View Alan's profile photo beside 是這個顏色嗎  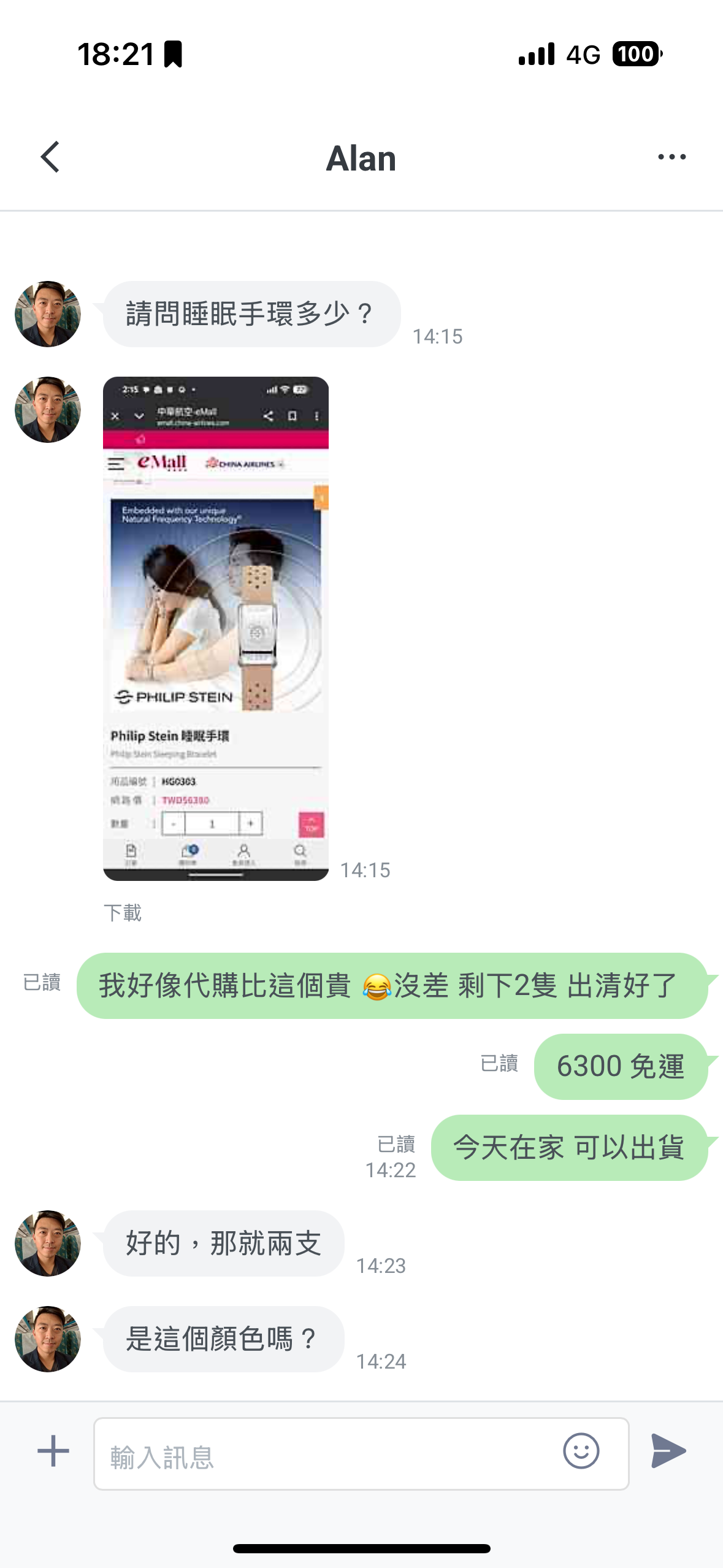(x=48, y=1339)
